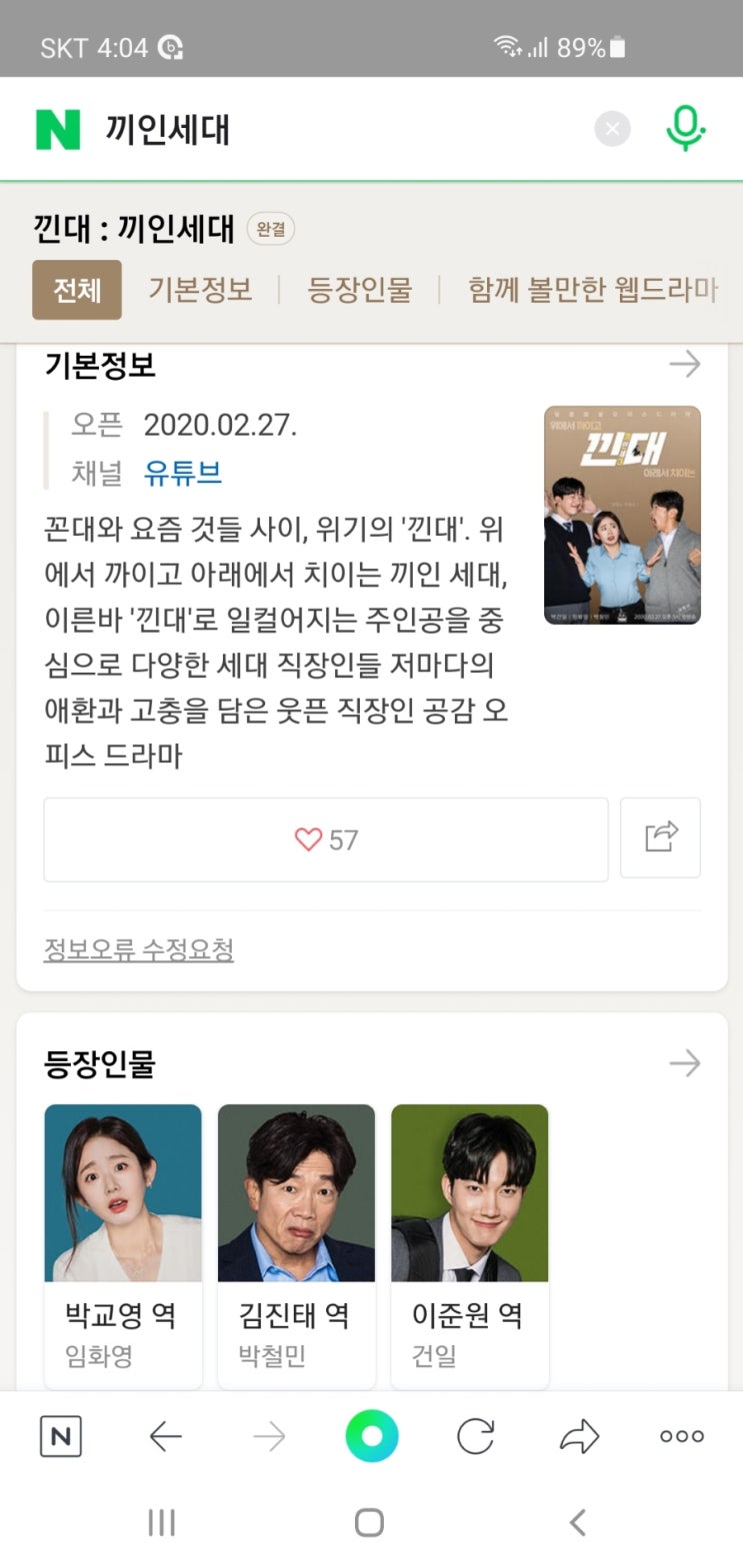Switch to the 등장인물 tab
The image size is (743, 1568).
click(361, 290)
